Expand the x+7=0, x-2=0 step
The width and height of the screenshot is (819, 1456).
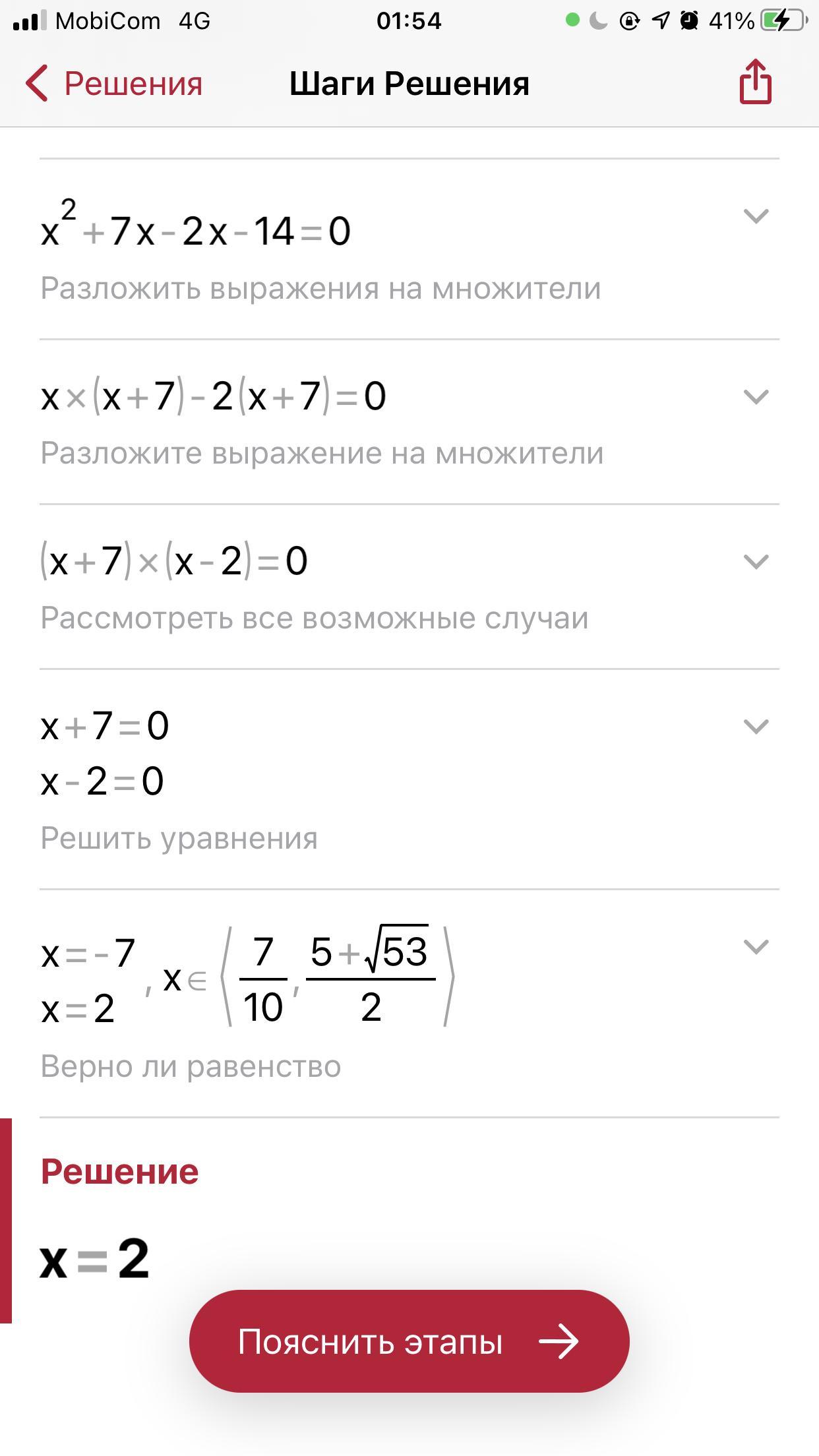756,726
